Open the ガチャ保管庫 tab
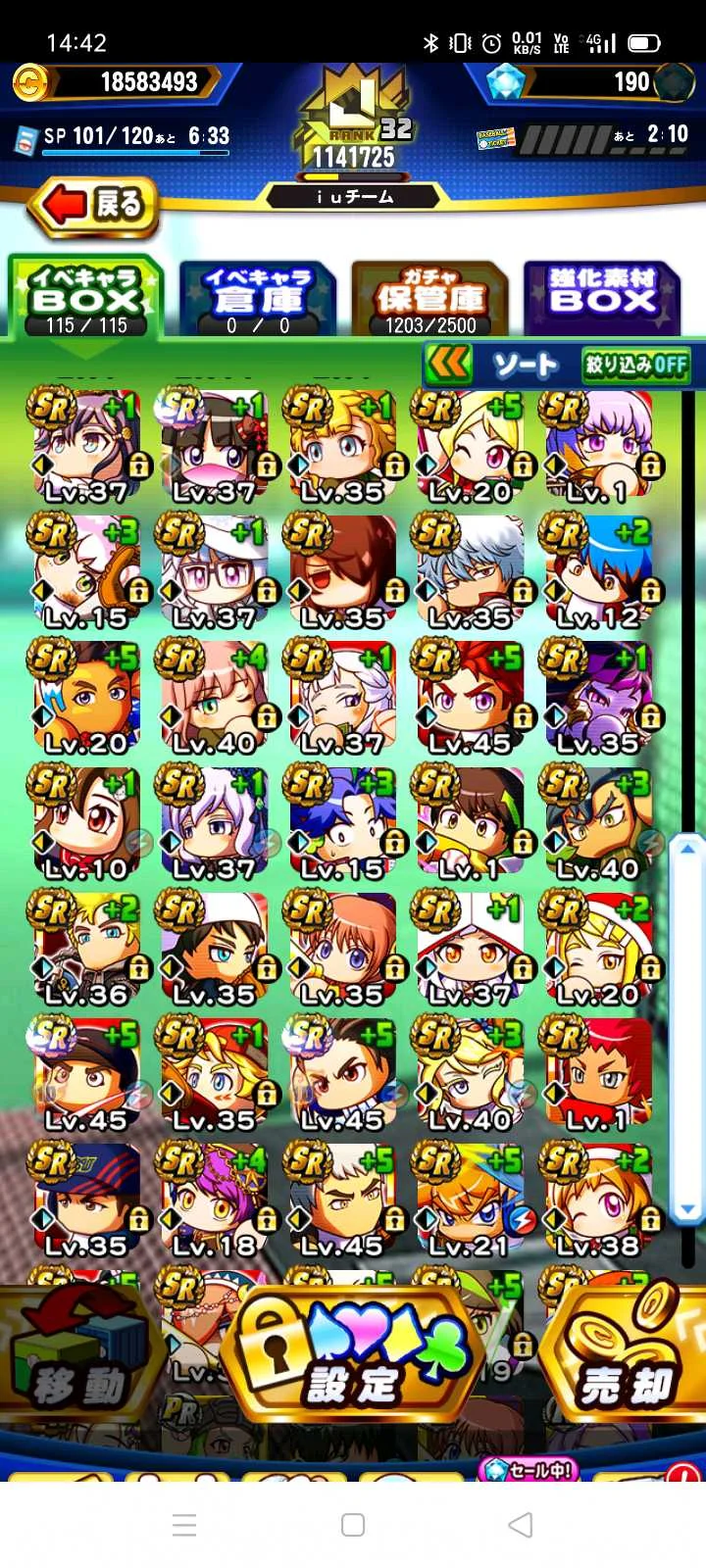This screenshot has height=1568, width=706. coord(429,297)
